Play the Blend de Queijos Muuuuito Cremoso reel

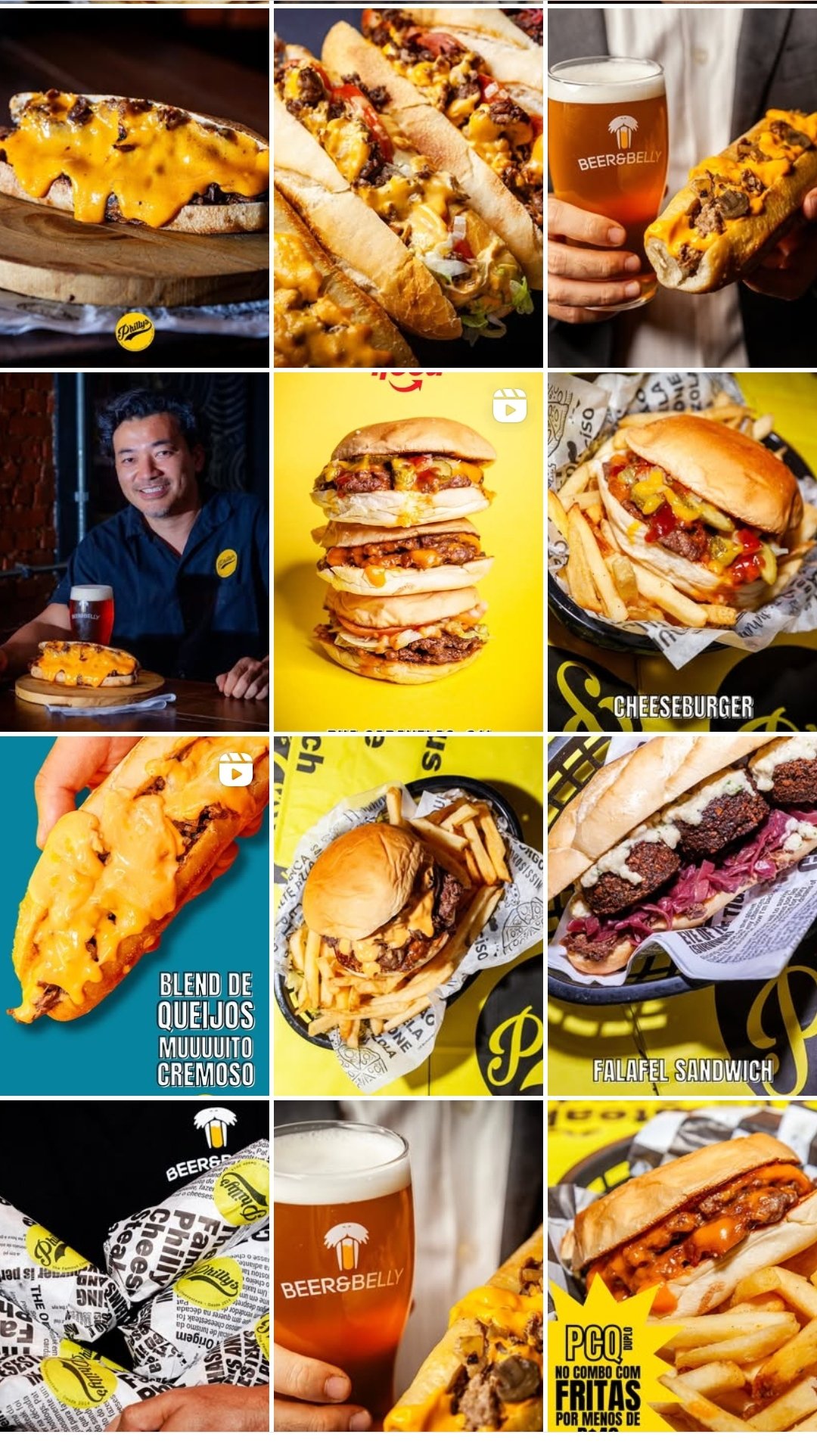[134, 916]
